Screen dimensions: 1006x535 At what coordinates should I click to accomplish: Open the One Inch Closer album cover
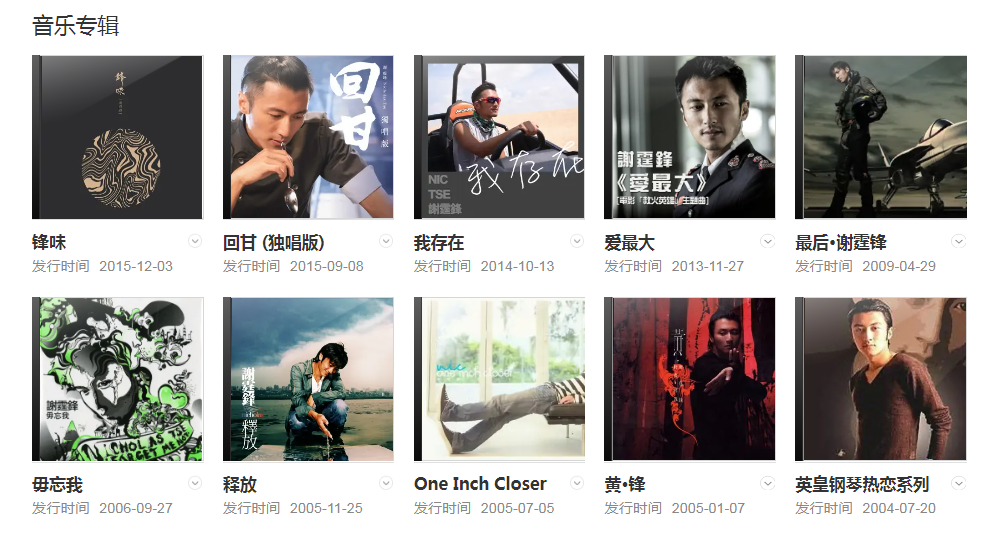[499, 379]
